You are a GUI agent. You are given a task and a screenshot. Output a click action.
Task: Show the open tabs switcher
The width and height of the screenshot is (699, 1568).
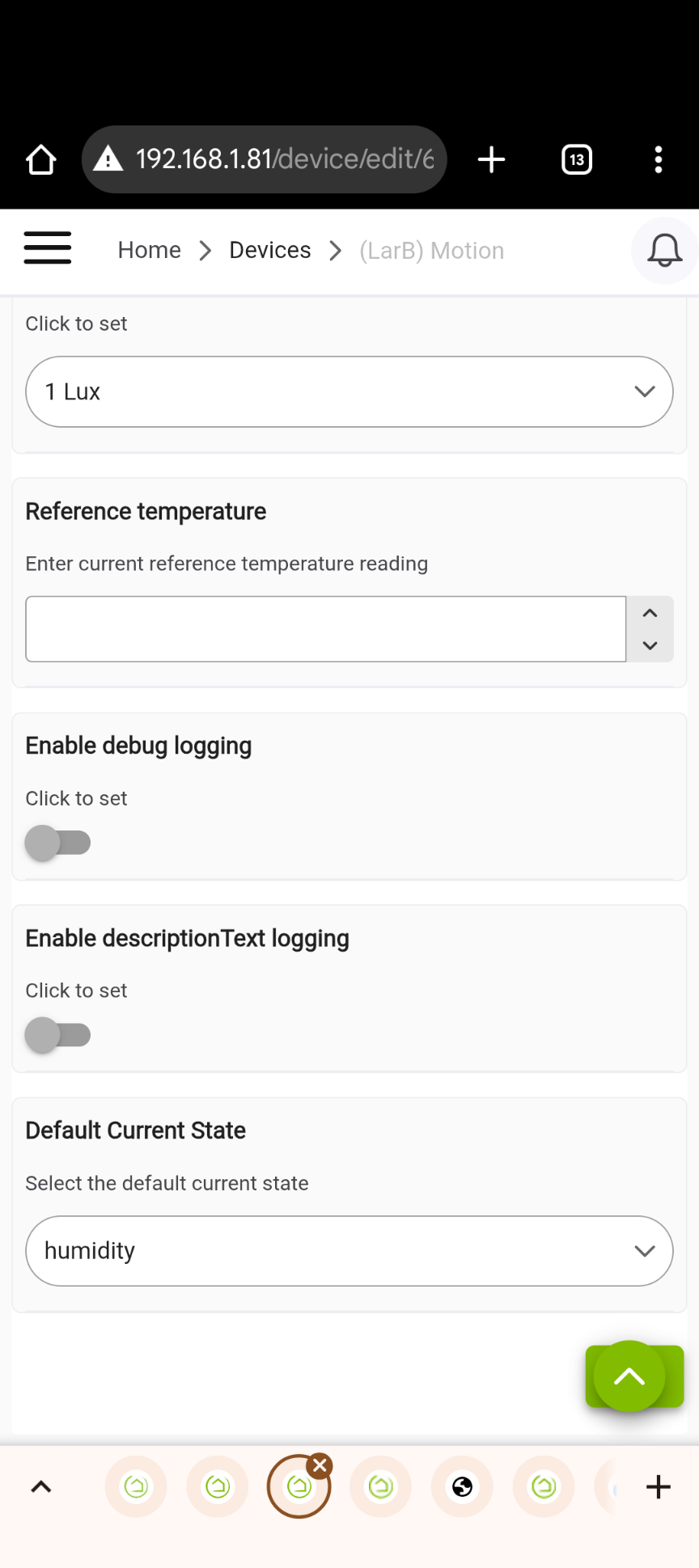577,159
